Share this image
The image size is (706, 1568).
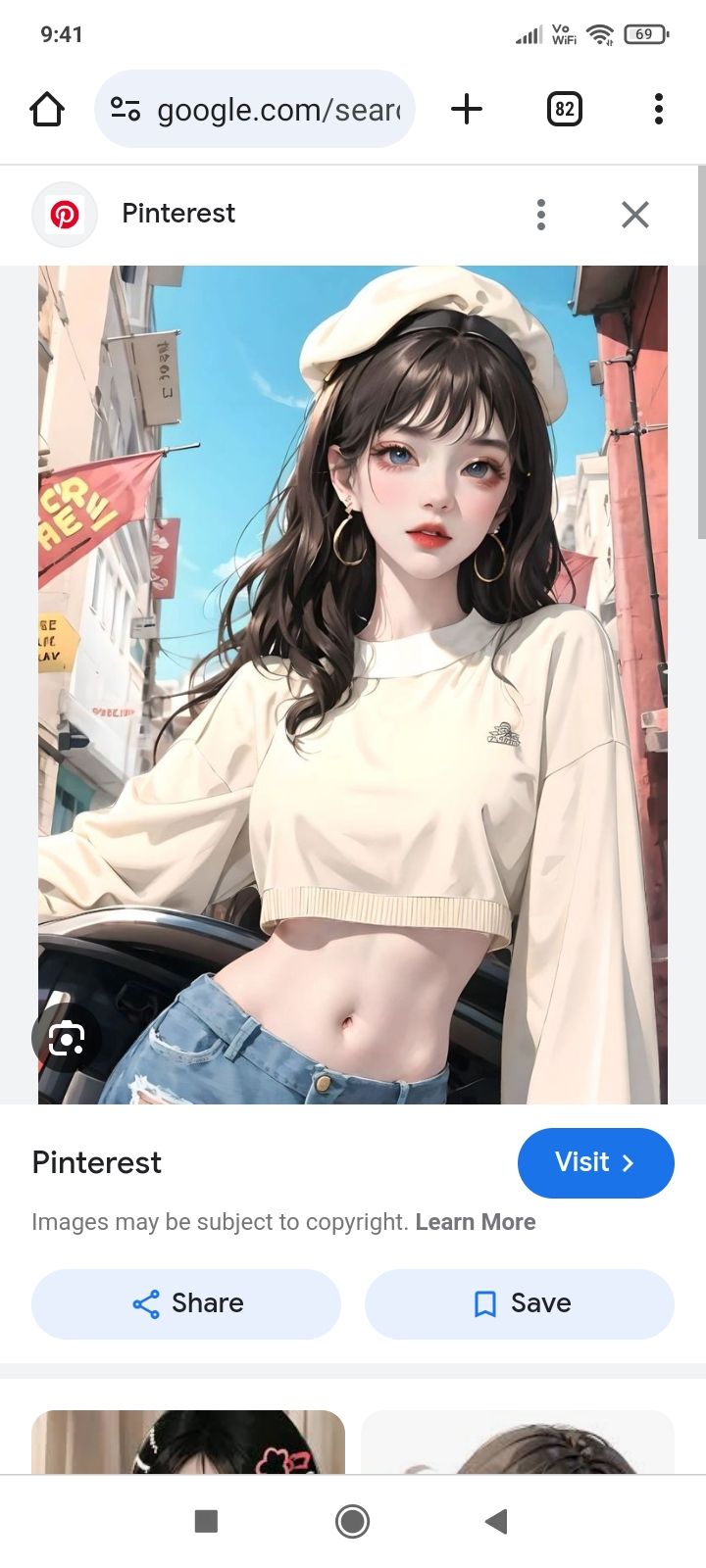pyautogui.click(x=186, y=1303)
